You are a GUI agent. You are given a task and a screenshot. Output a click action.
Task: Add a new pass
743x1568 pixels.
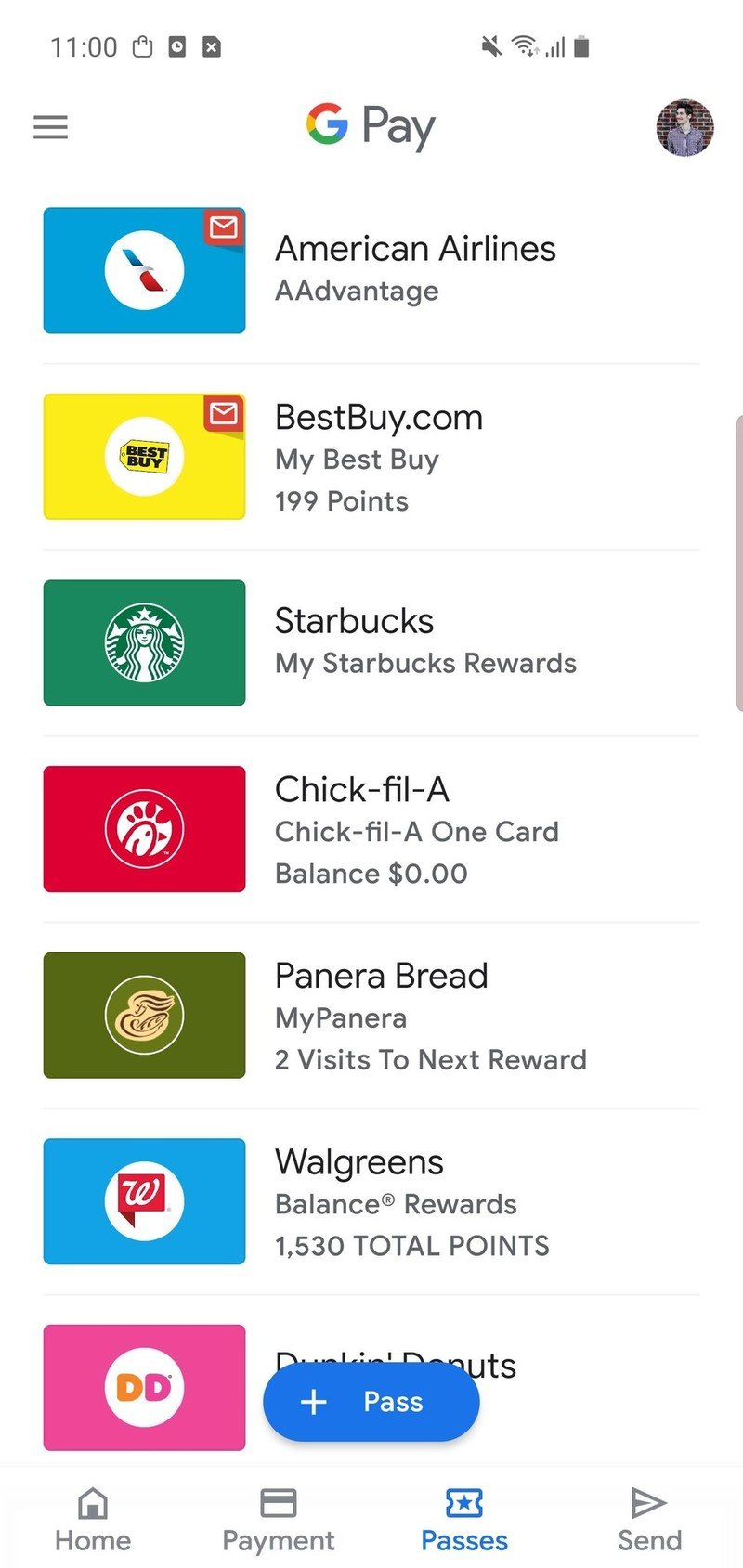point(371,1402)
